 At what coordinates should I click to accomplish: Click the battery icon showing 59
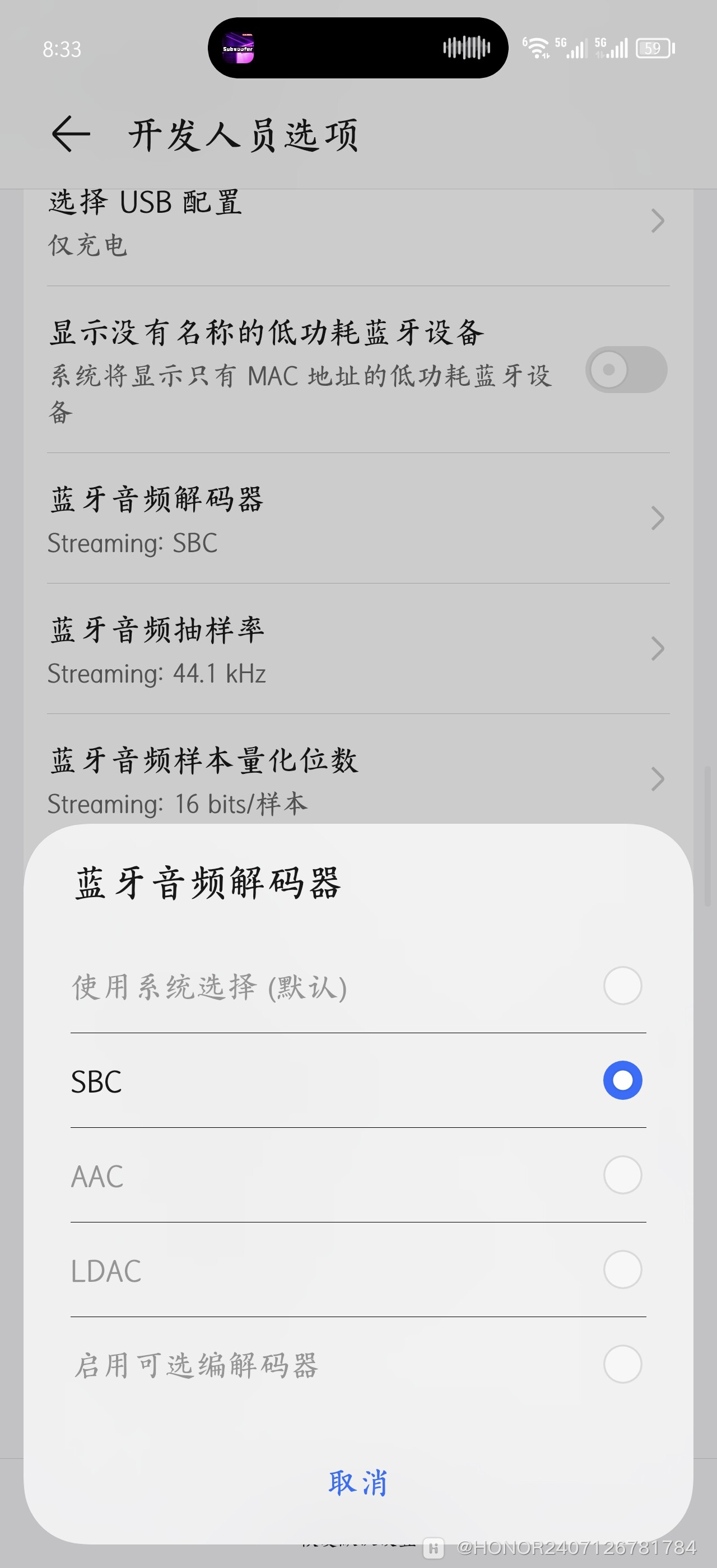[654, 48]
